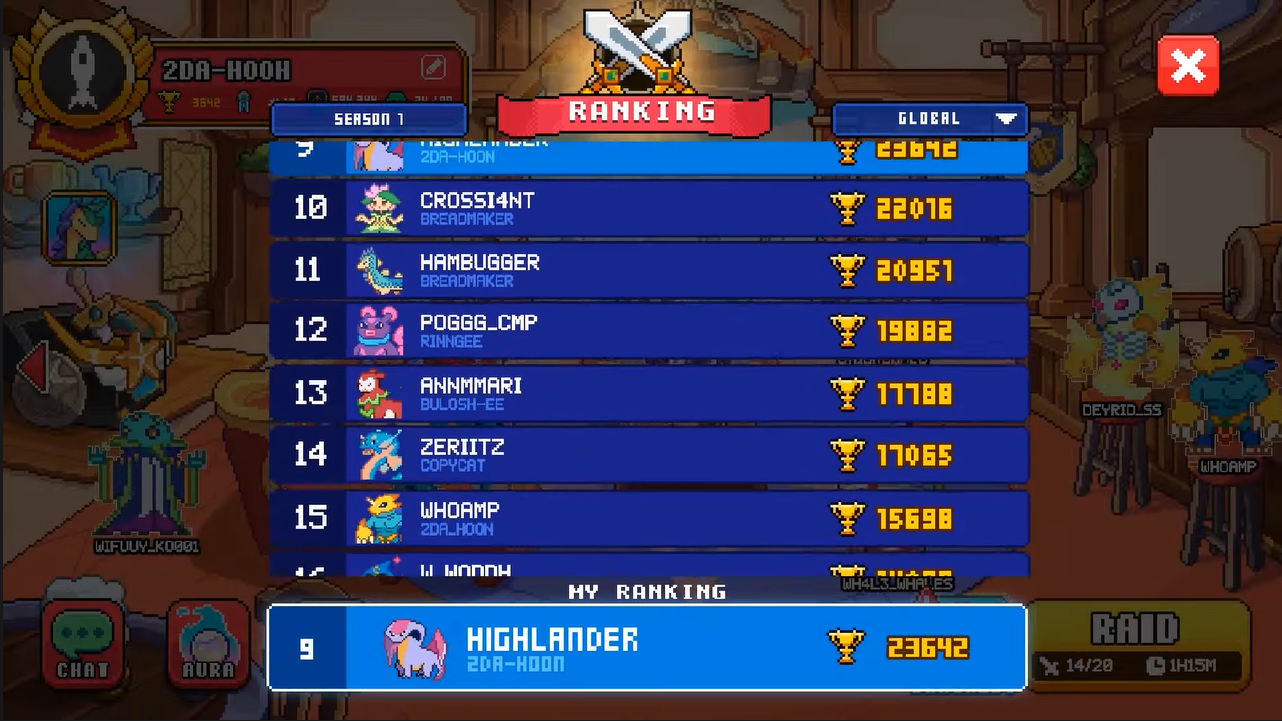Open ANNMMARI's ranking entry

(648, 394)
